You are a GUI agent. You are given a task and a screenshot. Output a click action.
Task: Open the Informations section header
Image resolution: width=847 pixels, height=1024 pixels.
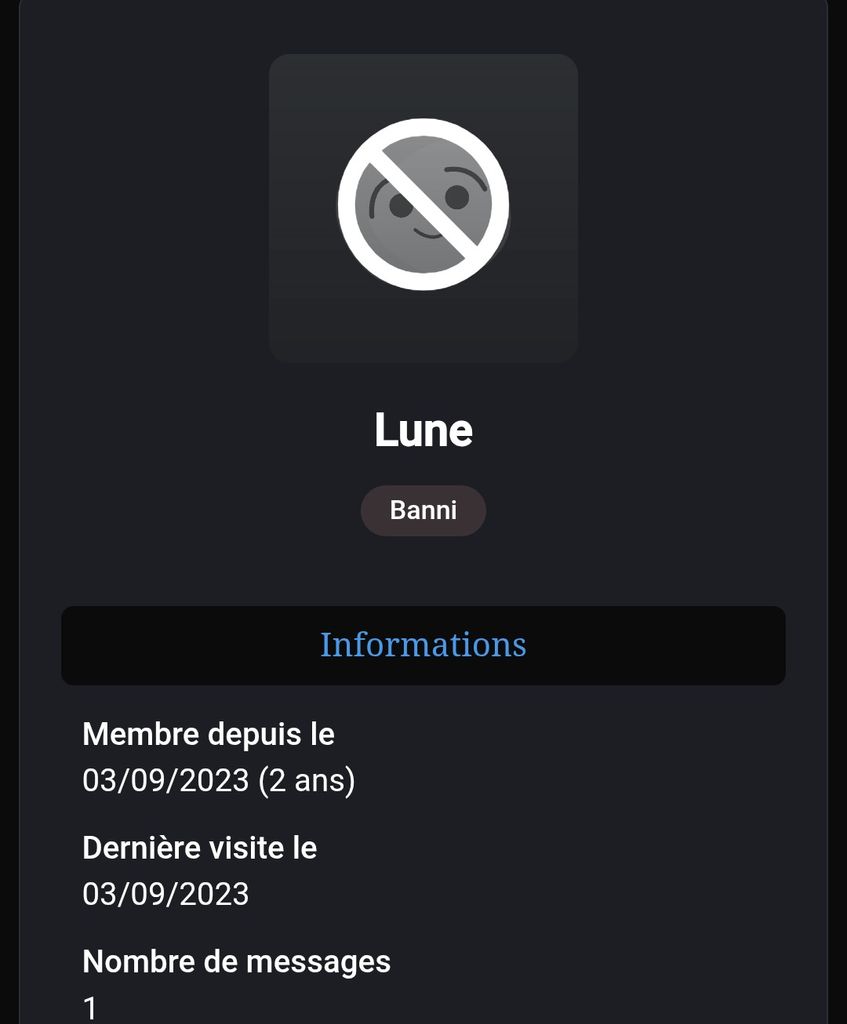point(423,645)
